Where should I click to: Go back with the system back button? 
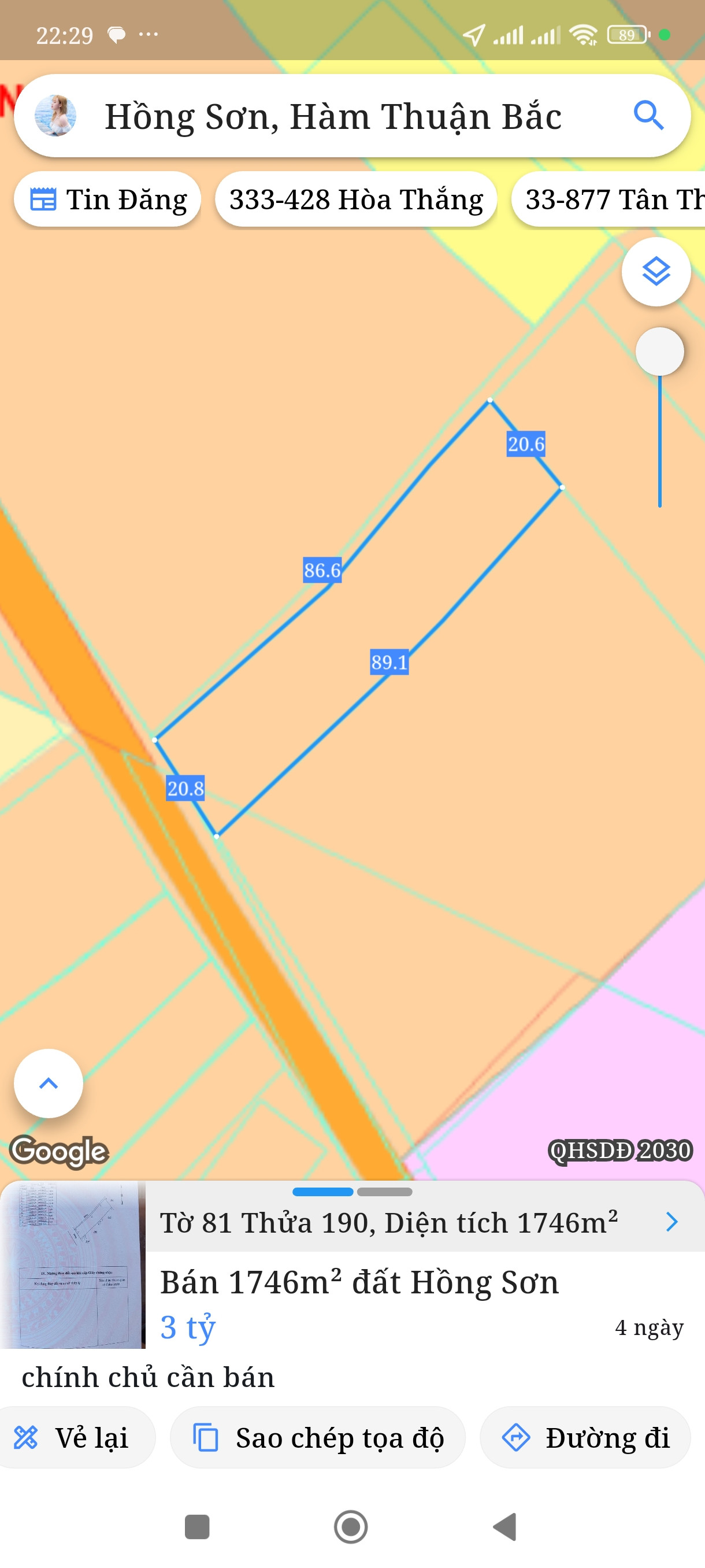pos(504,1526)
